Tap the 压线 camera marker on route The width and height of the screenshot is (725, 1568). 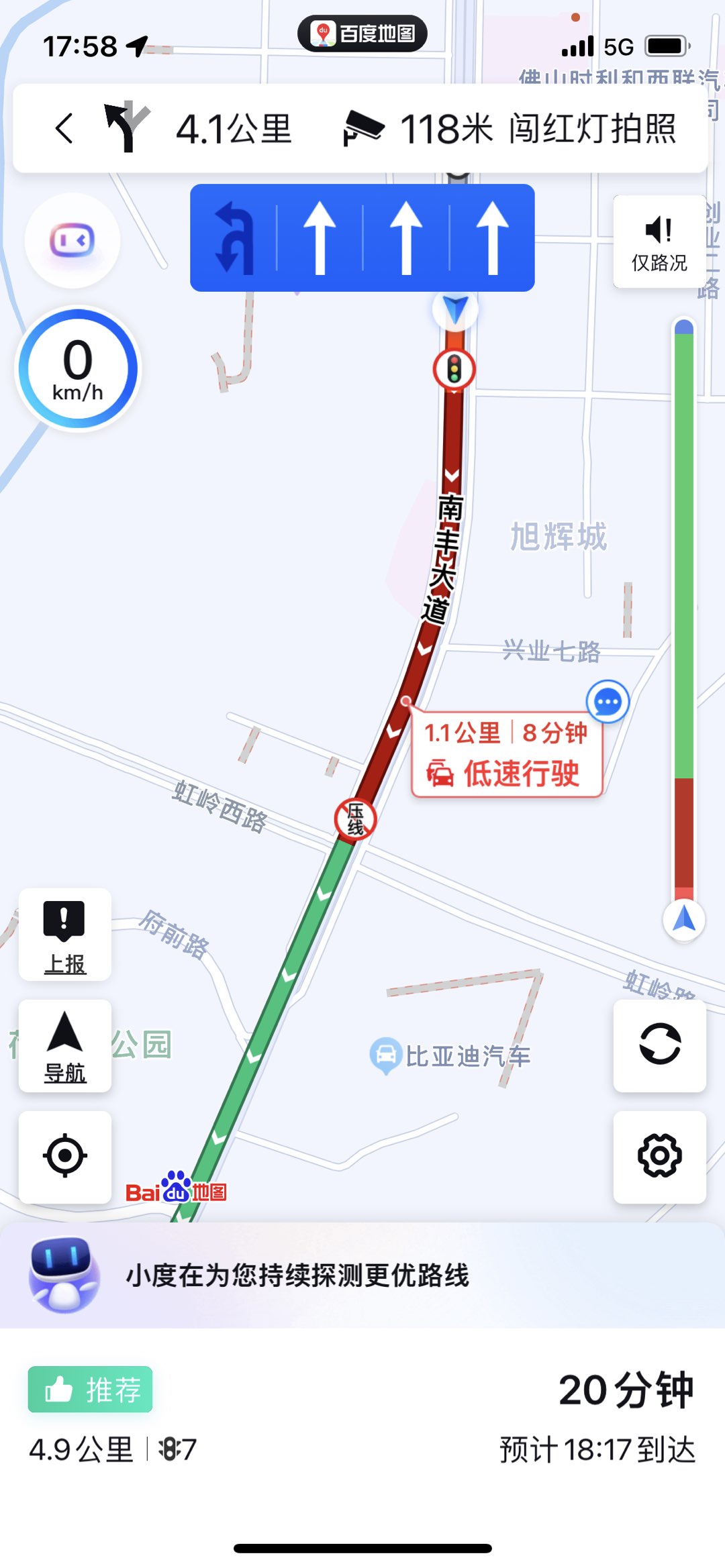tap(355, 819)
